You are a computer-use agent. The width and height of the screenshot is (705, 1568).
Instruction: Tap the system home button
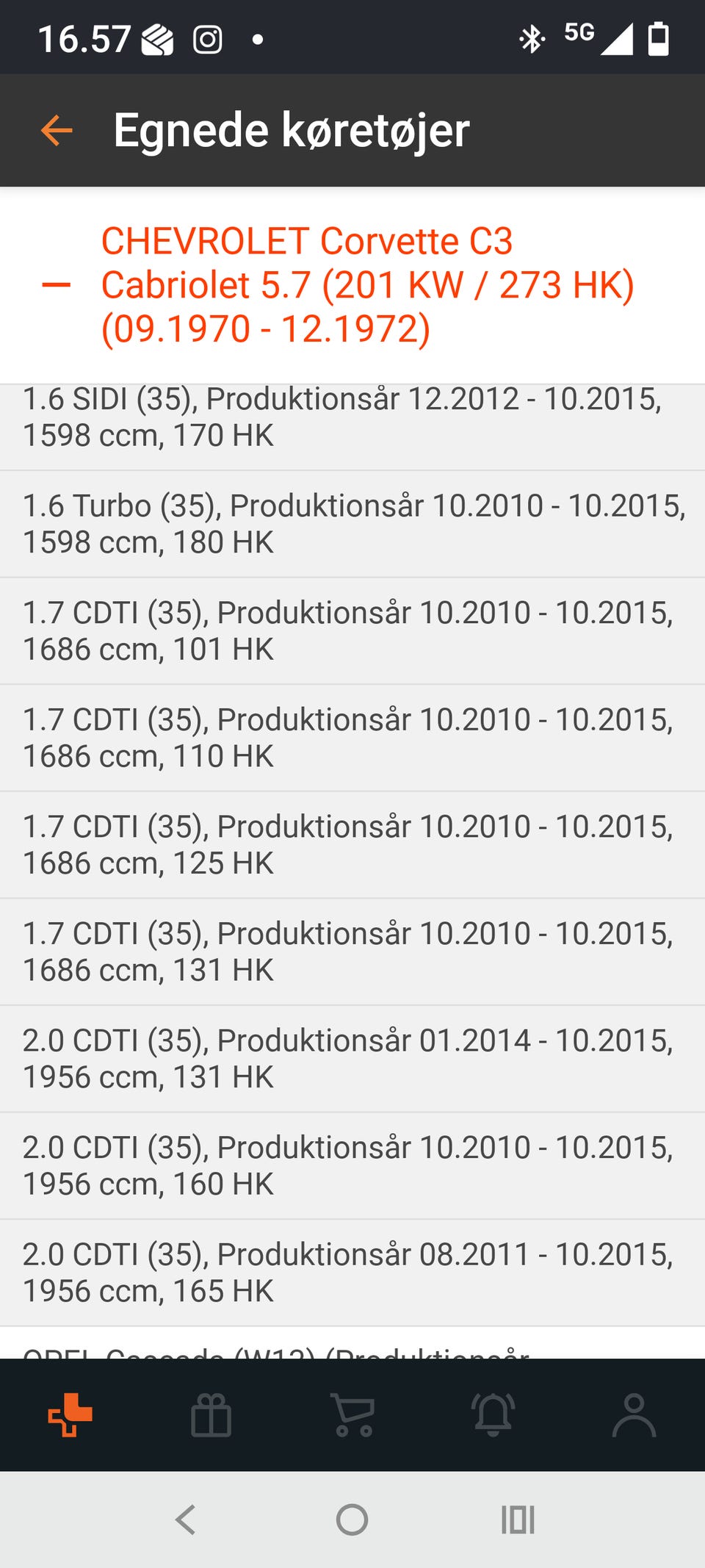click(x=352, y=1520)
